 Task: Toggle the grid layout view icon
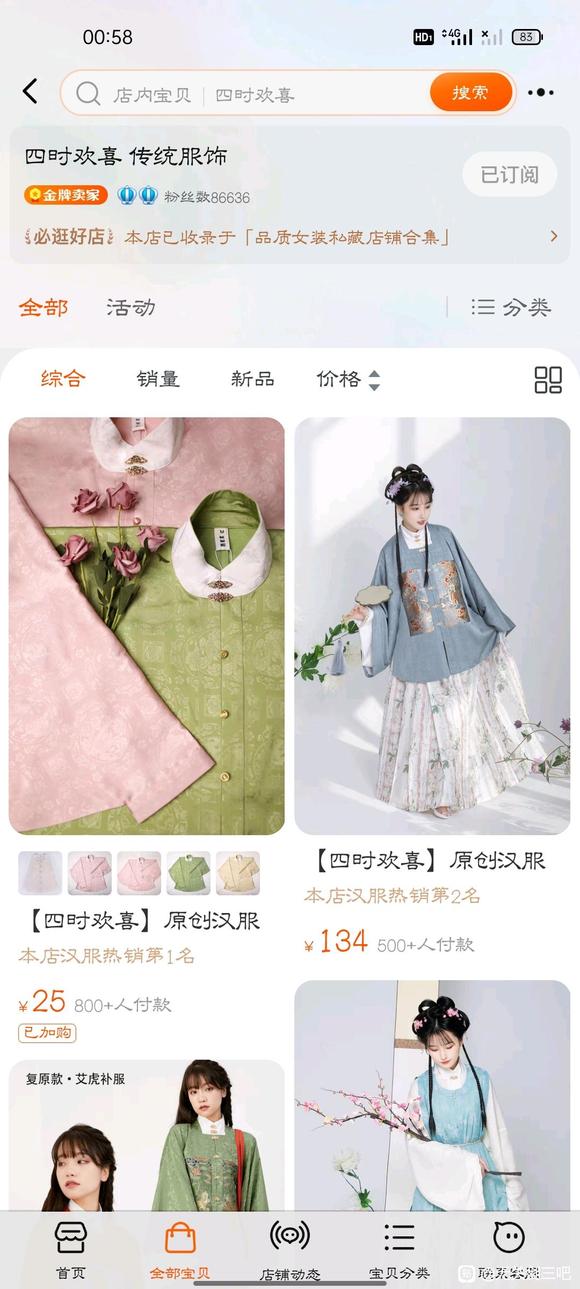click(548, 380)
